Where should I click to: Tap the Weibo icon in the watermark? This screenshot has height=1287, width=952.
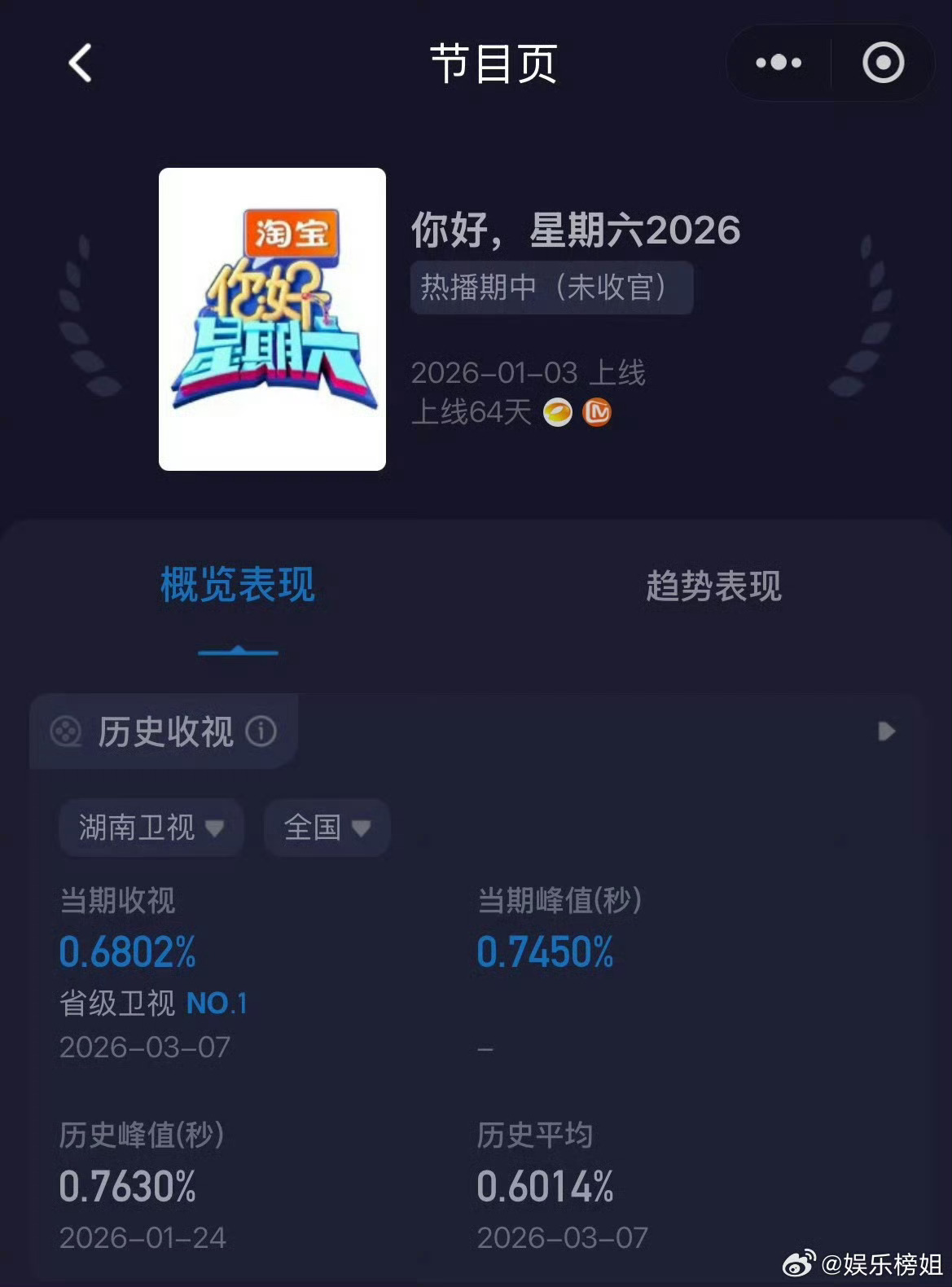(x=796, y=1262)
